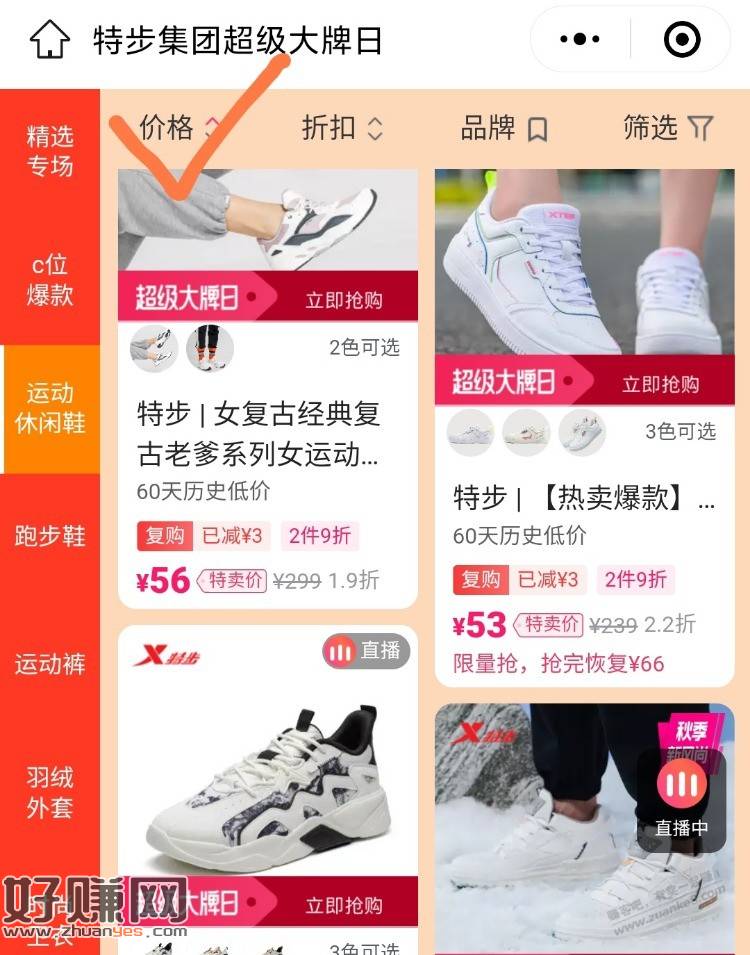Switch to the 精选专场 category
750x955 pixels.
point(50,151)
